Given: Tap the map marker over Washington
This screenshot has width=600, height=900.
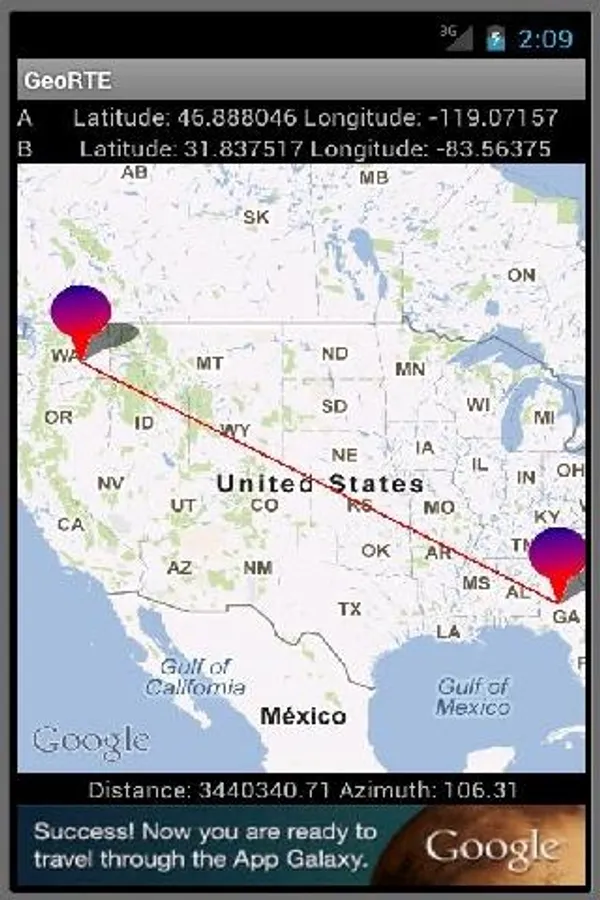Looking at the screenshot, I should [80, 311].
